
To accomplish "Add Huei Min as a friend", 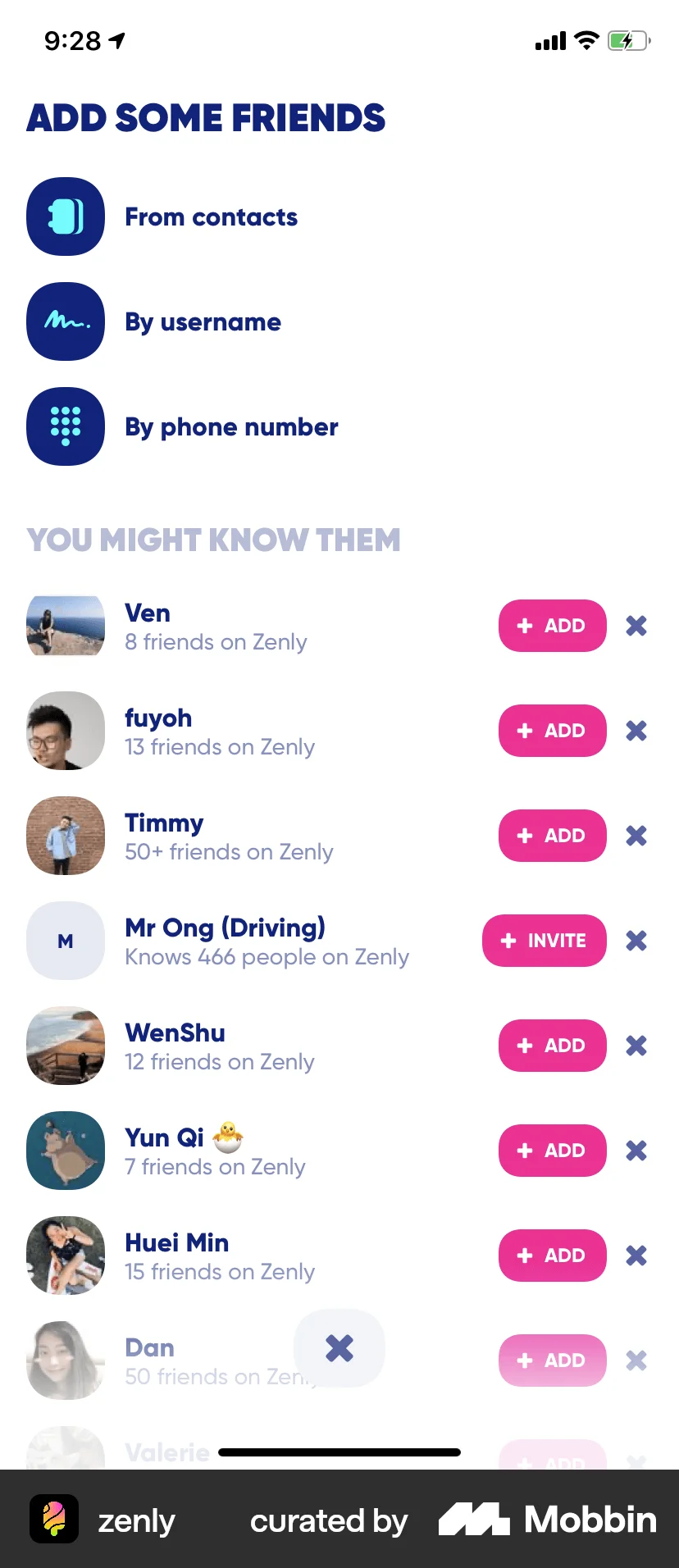I will (x=552, y=1256).
